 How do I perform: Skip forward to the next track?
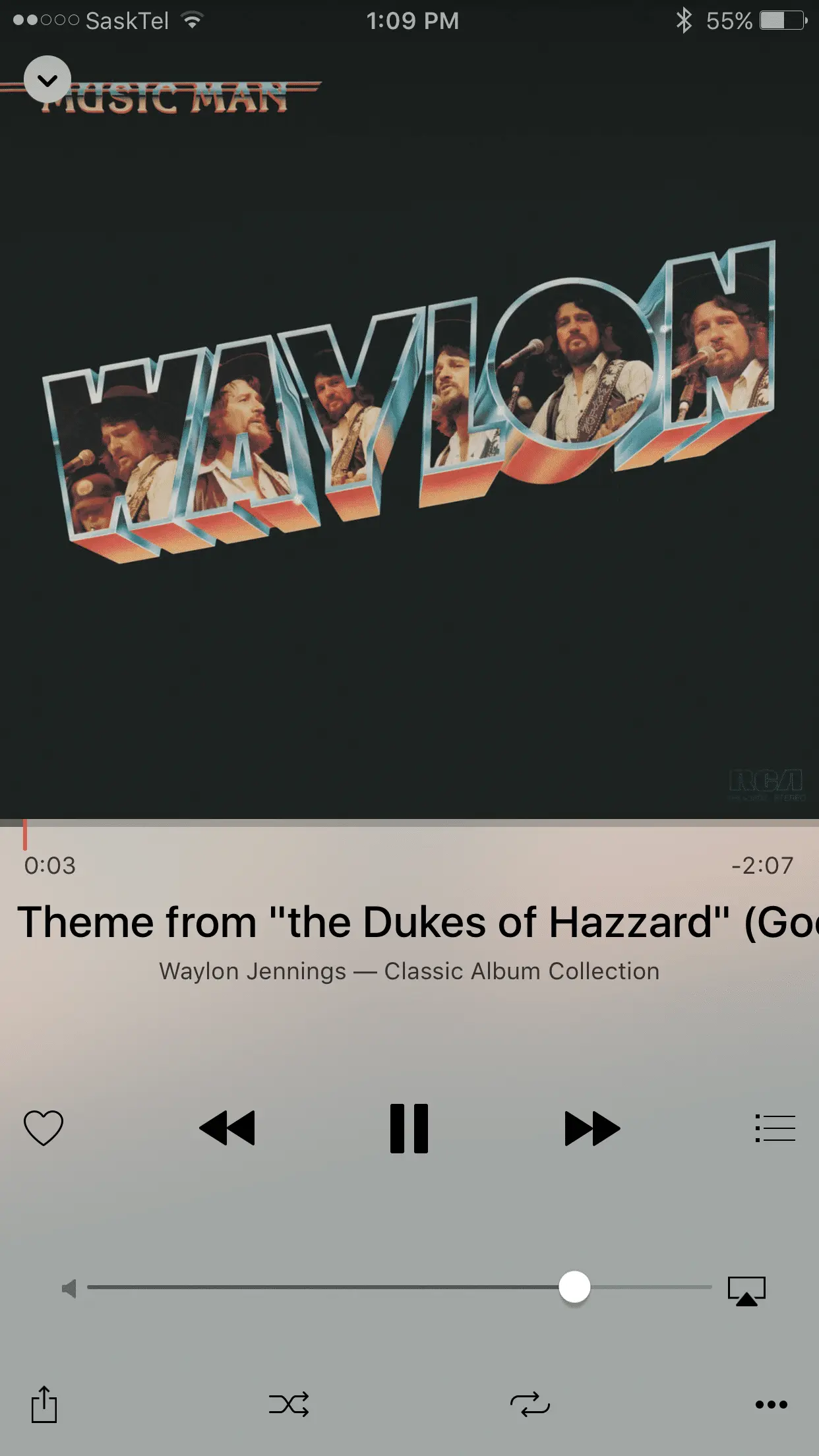point(591,1128)
